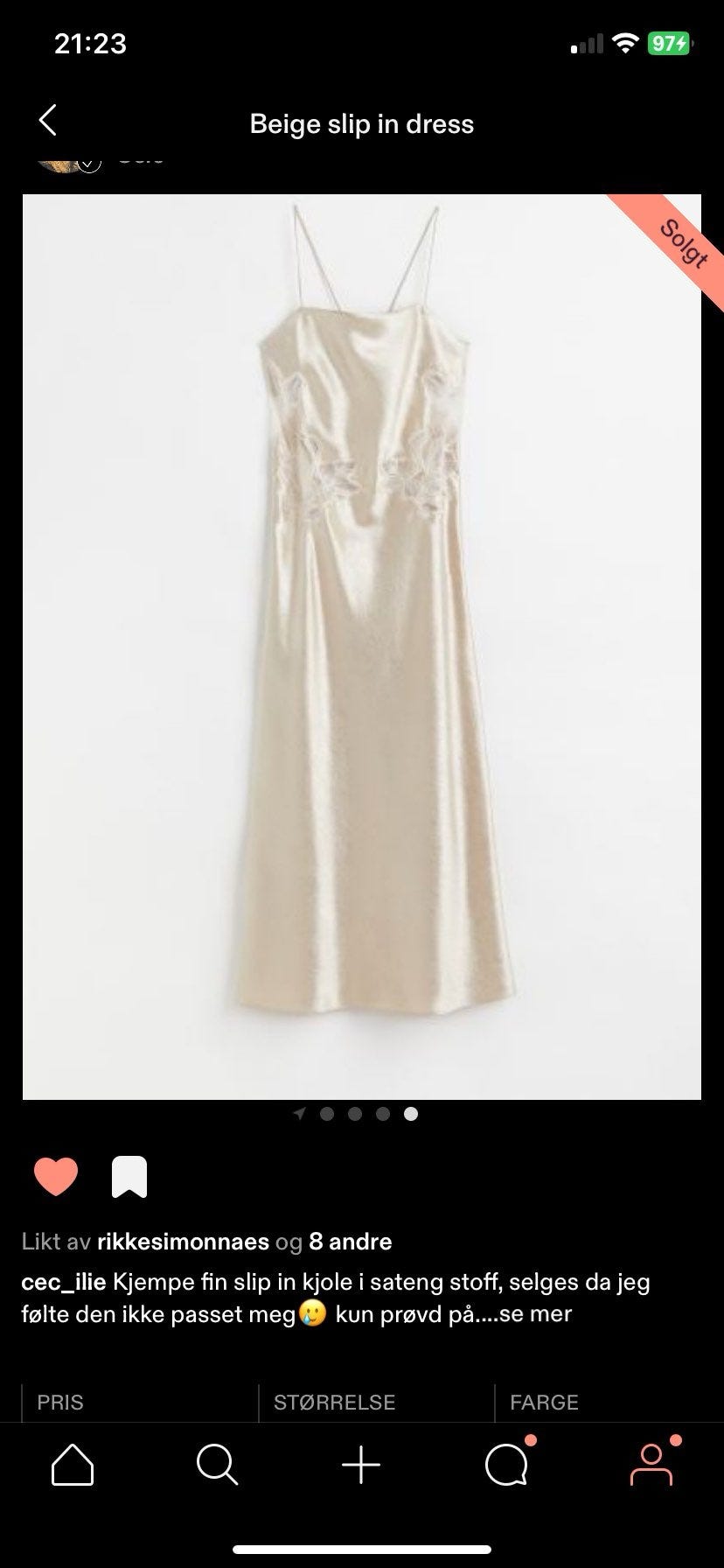Switch to the profile tab
The height and width of the screenshot is (1568, 724).
click(x=651, y=1465)
